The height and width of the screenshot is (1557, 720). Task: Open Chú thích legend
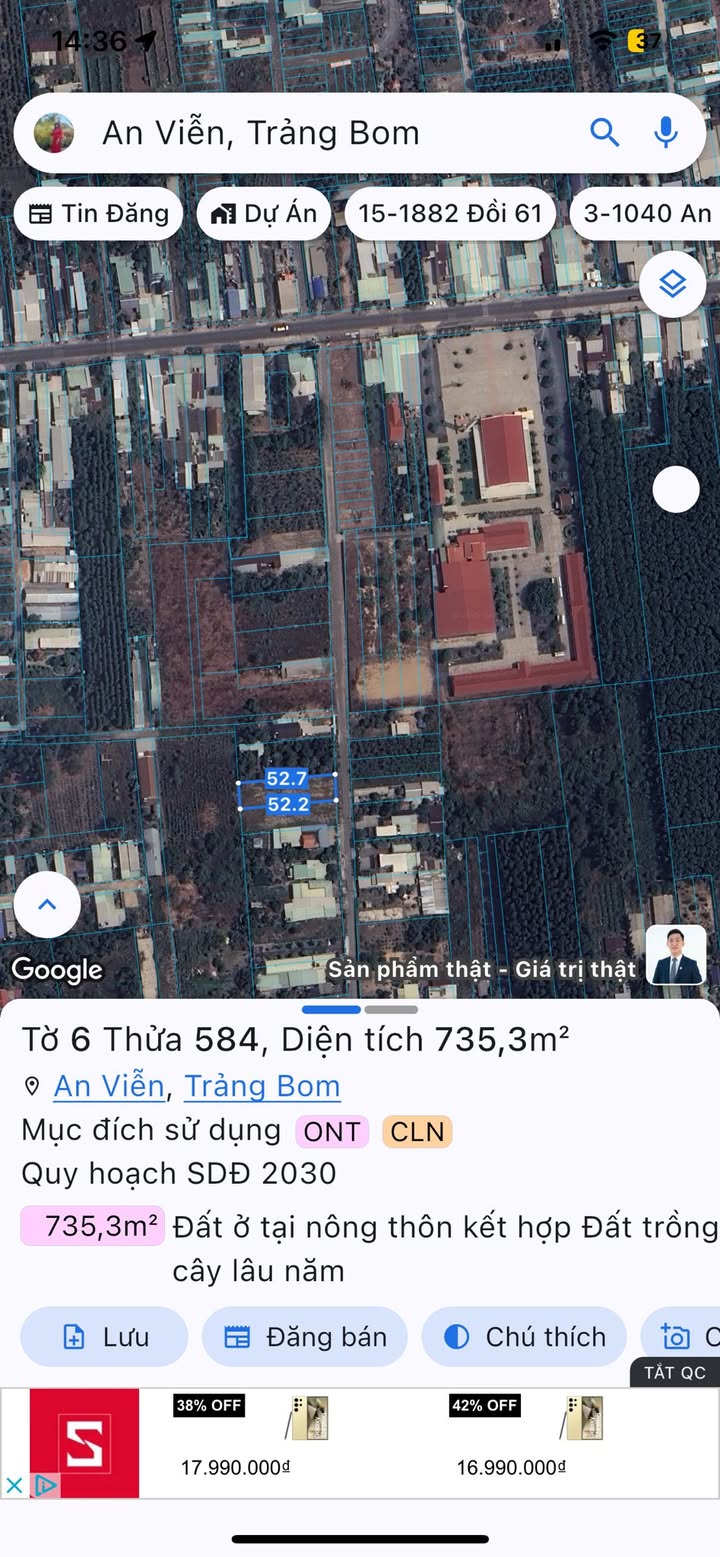click(x=524, y=1337)
